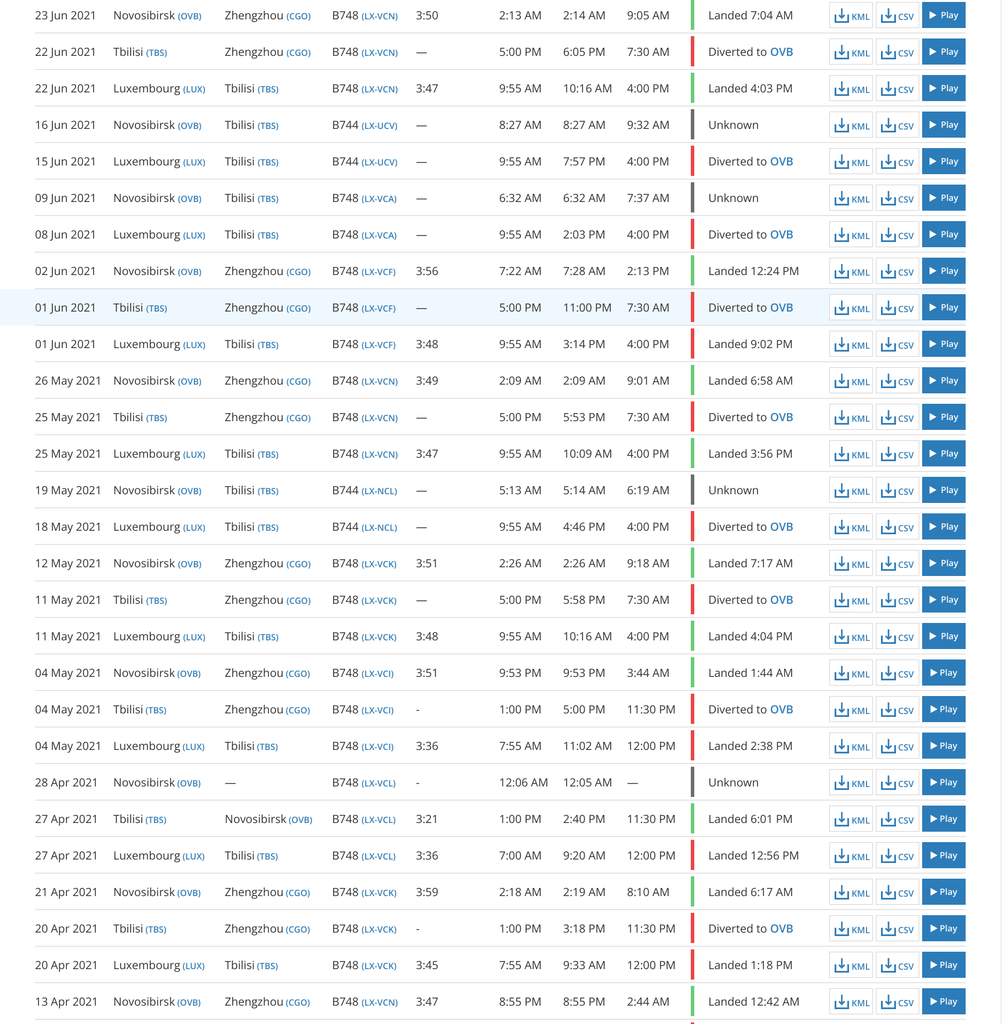Open LUX airport link on 08 Jun row

click(194, 235)
